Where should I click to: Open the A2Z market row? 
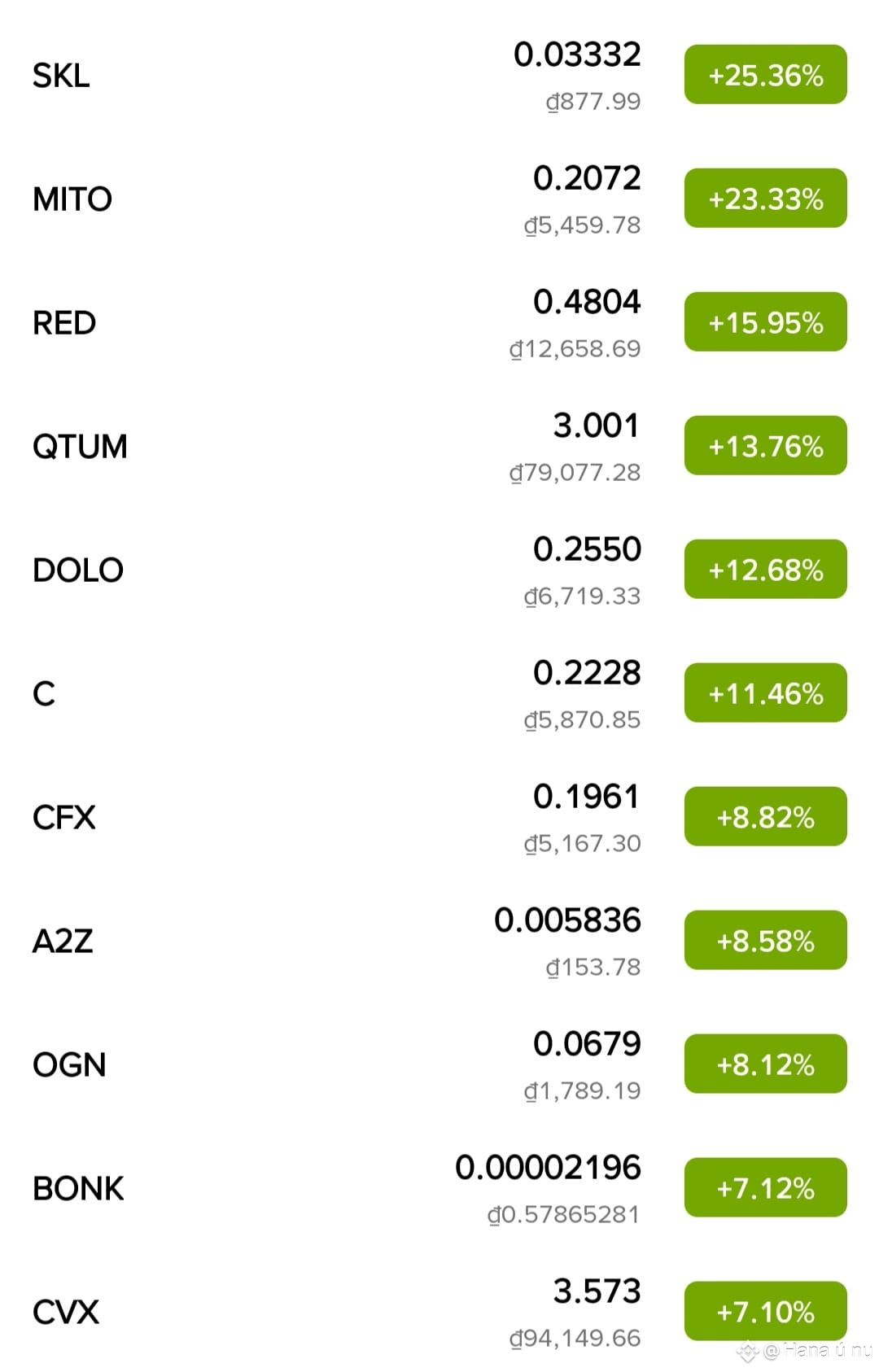click(x=439, y=941)
